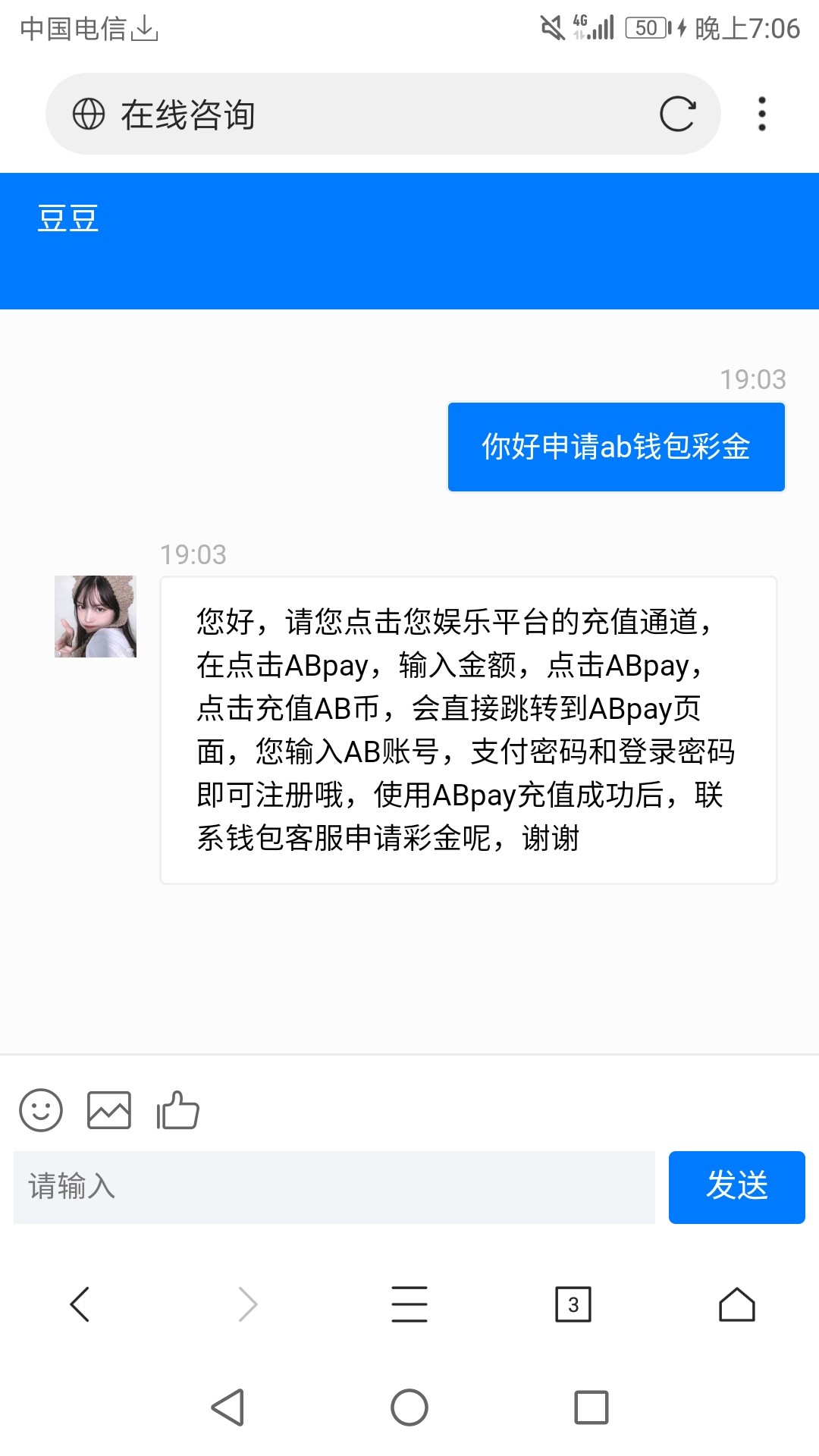This screenshot has height=1456, width=819.
Task: Go to the browser home page
Action: click(x=736, y=1304)
